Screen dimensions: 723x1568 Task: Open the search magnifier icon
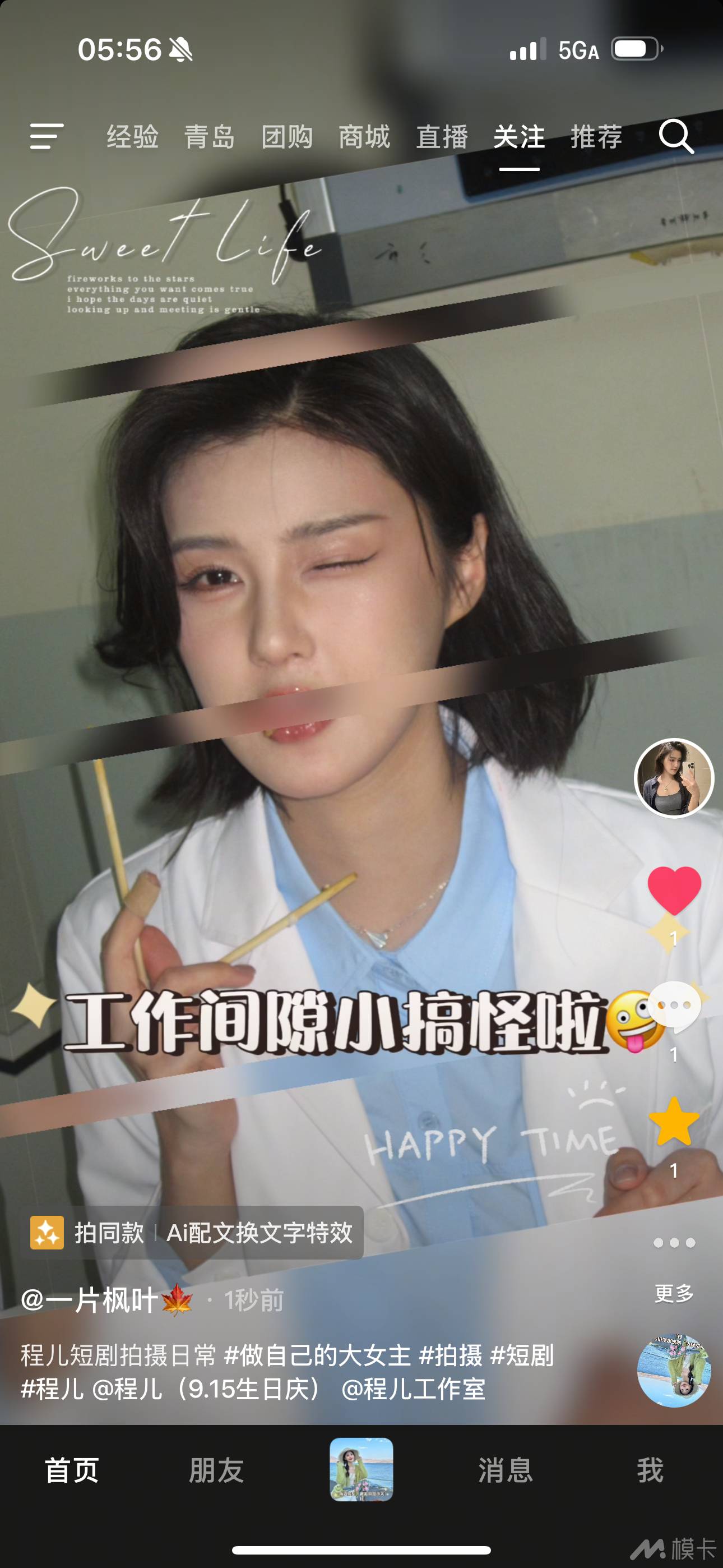(676, 136)
